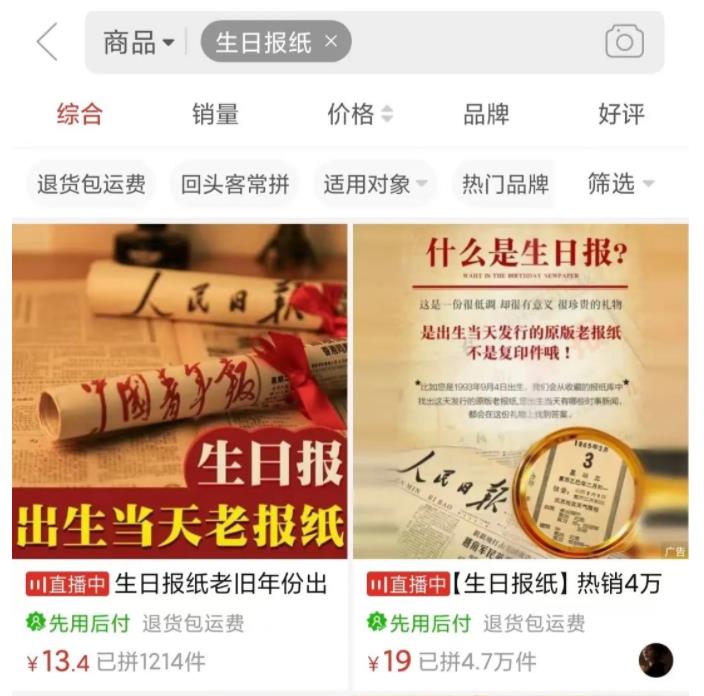Viewport: 704px width, 696px height.
Task: Remove the 生日报纸 search tag
Action: coord(332,42)
